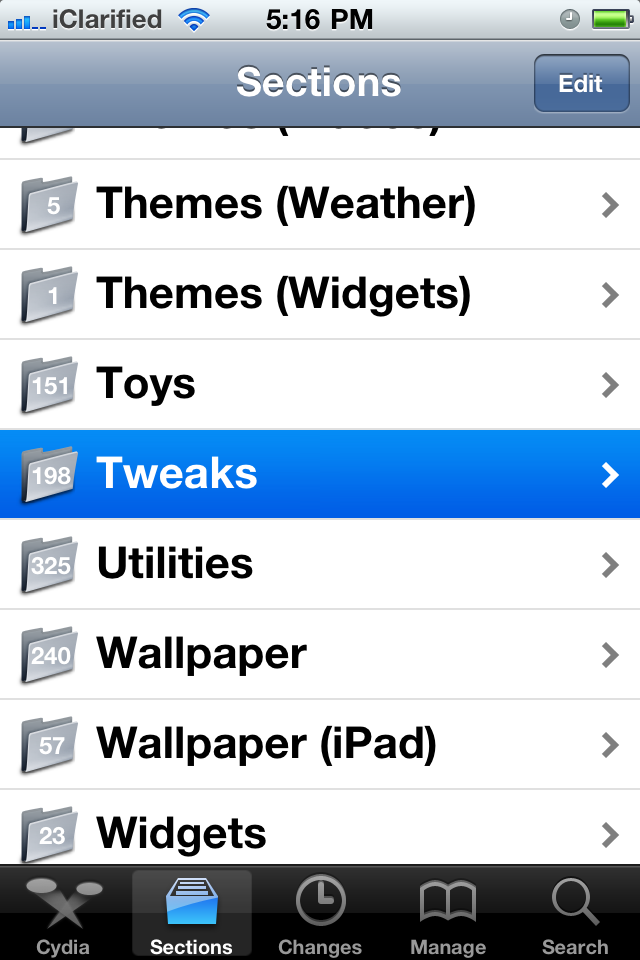
Task: Open the Themes (Widgets) section
Action: 320,295
